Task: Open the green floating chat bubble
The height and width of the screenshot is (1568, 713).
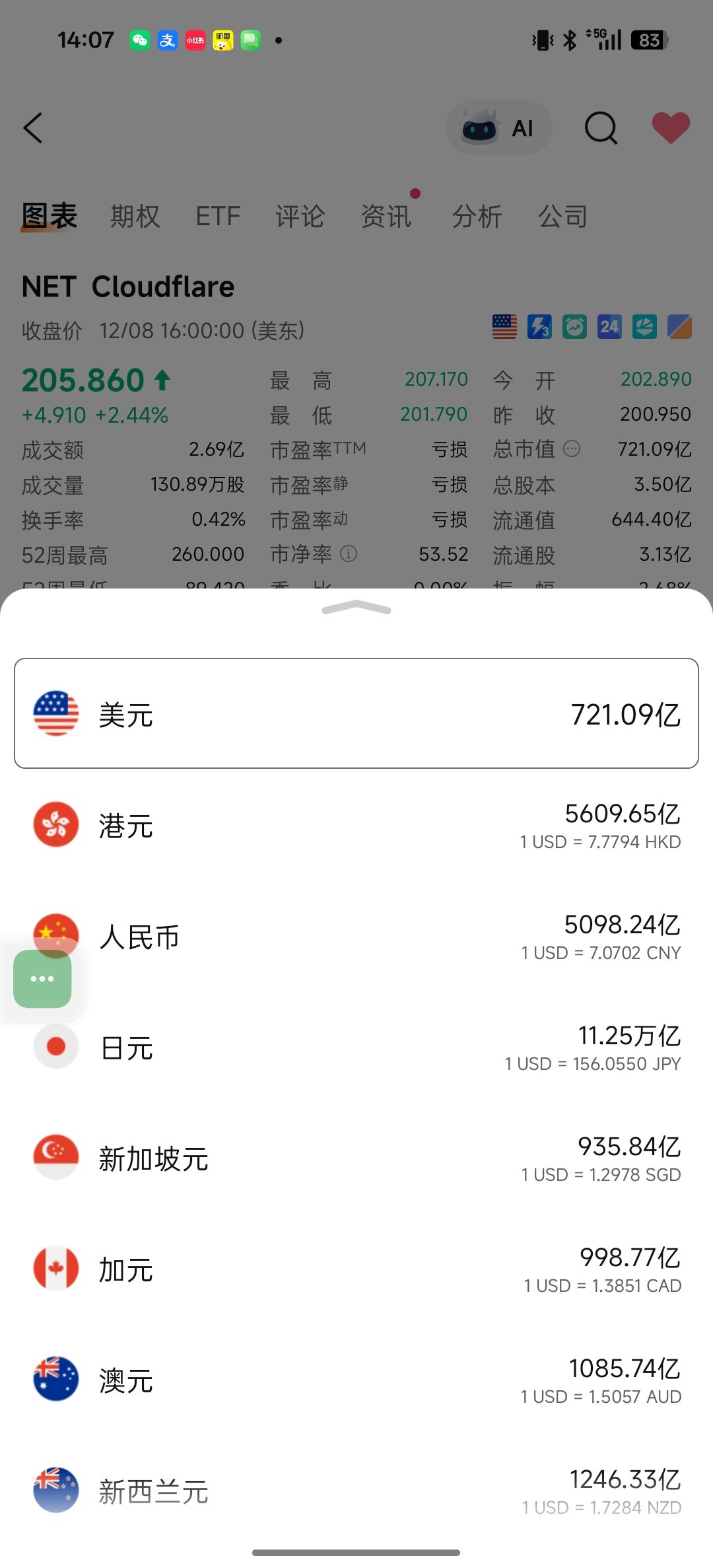Action: point(42,979)
